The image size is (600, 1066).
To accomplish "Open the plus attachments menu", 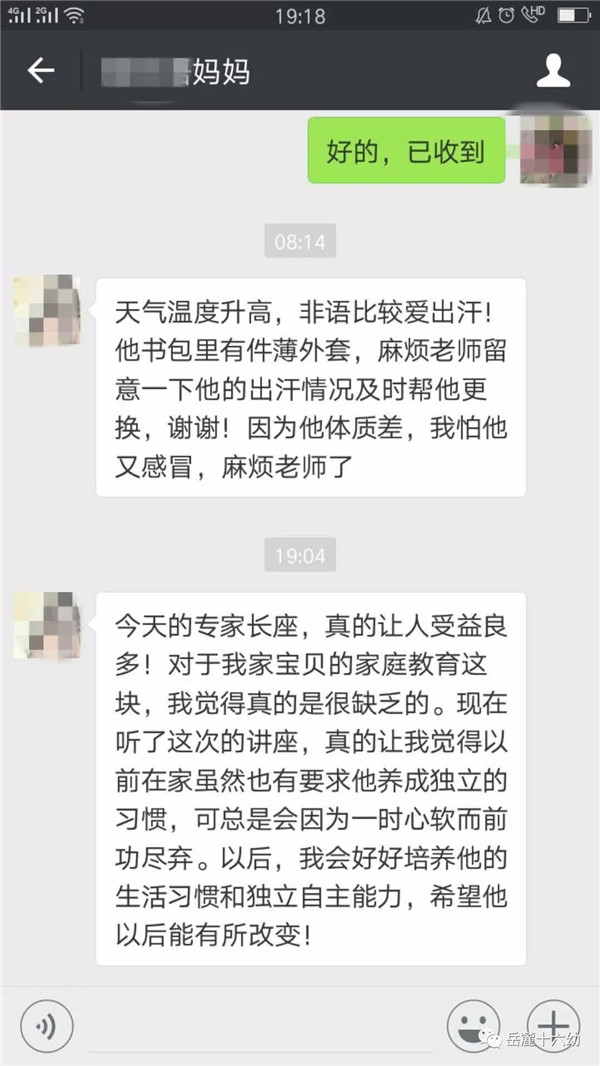I will (553, 1025).
